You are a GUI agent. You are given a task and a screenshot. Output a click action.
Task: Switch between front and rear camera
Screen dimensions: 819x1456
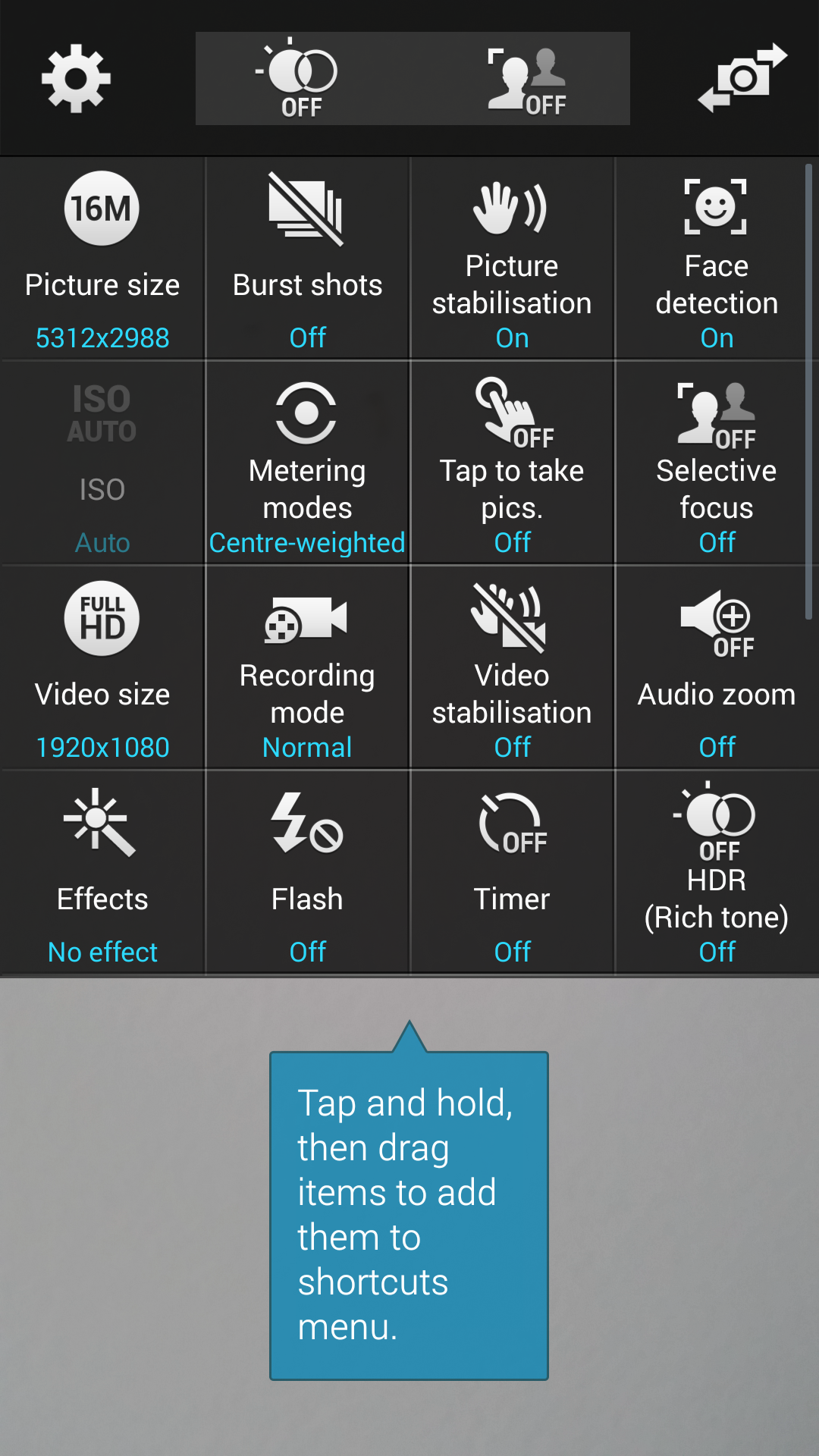pyautogui.click(x=742, y=79)
